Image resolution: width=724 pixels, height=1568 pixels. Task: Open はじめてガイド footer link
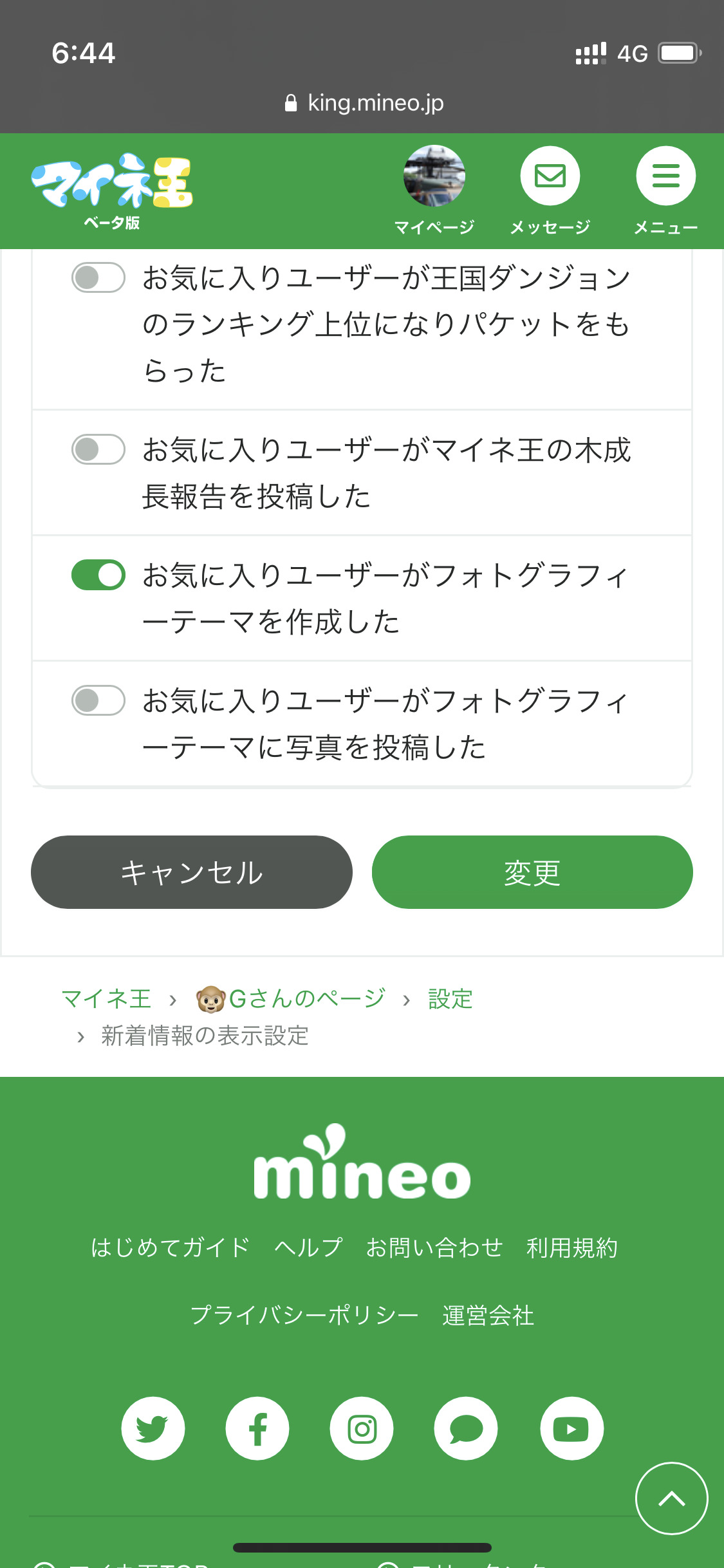point(170,1247)
